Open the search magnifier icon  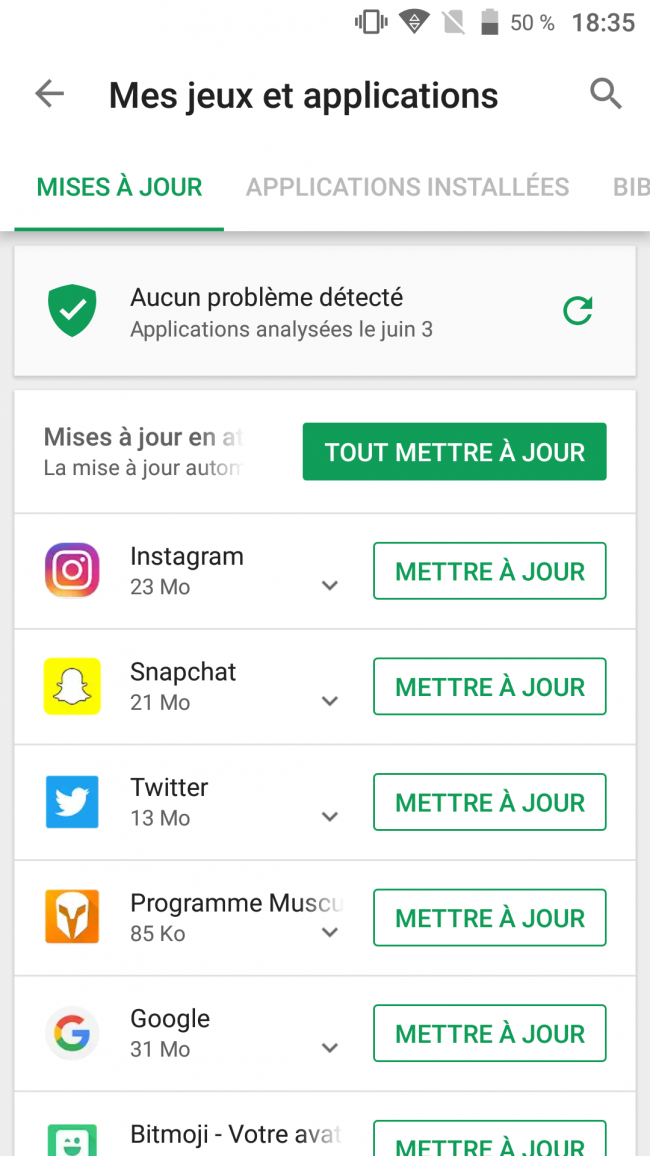pyautogui.click(x=606, y=95)
